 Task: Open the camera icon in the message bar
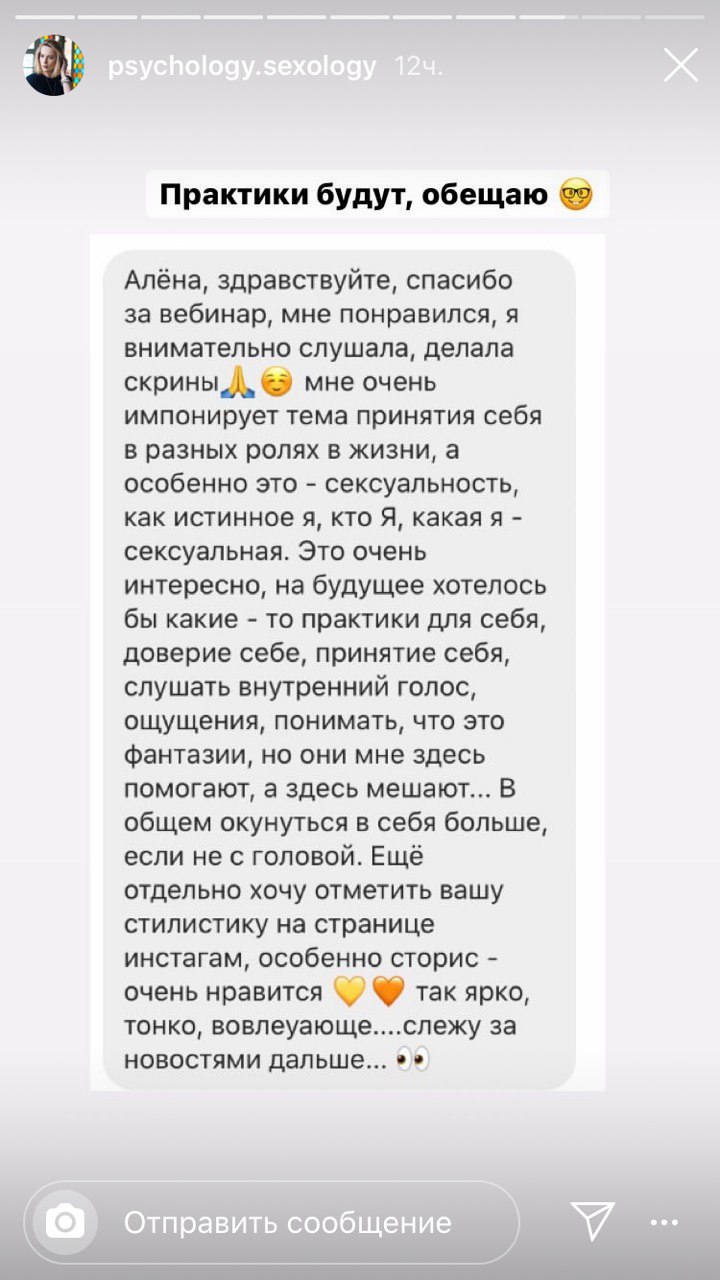click(x=66, y=1222)
